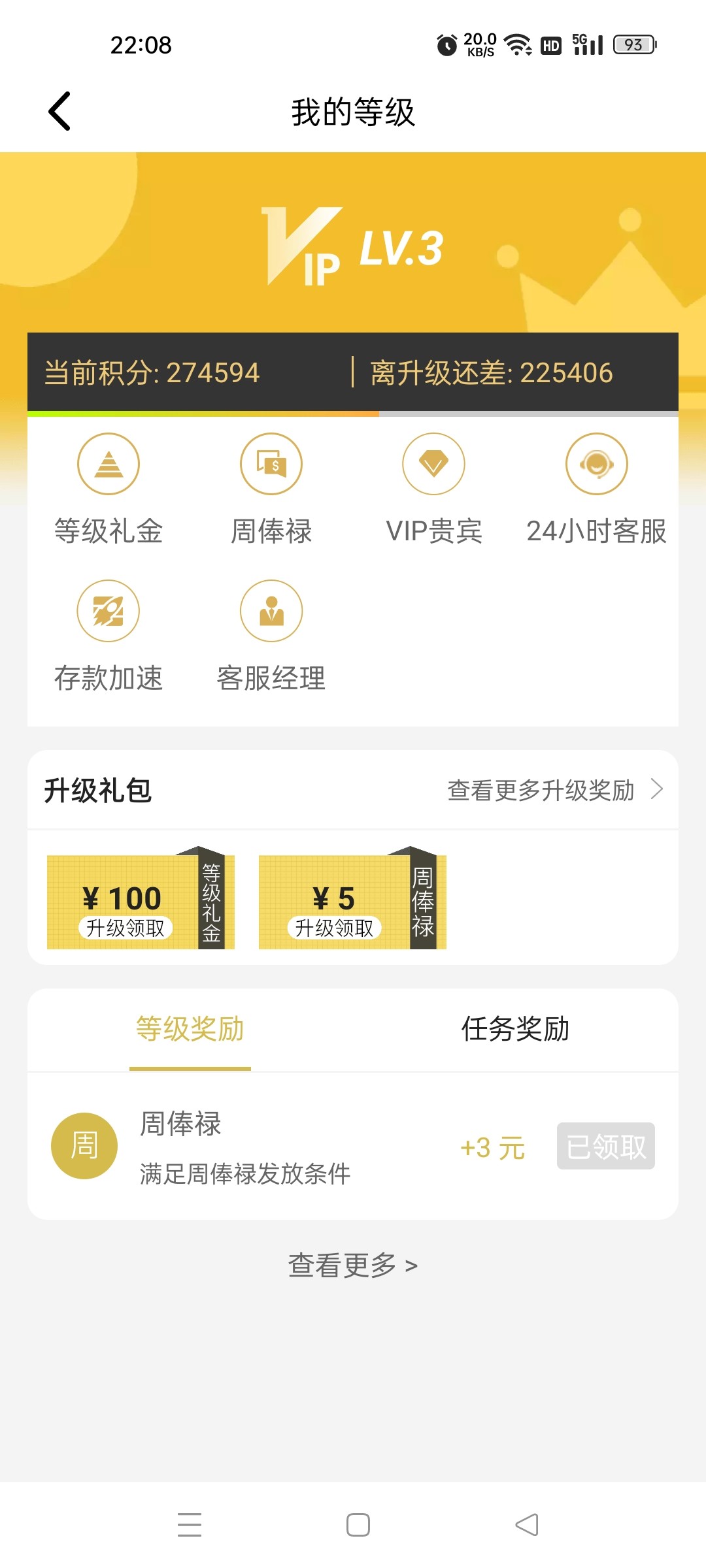Tap the 已领取 button for 周俸禄

point(605,1147)
